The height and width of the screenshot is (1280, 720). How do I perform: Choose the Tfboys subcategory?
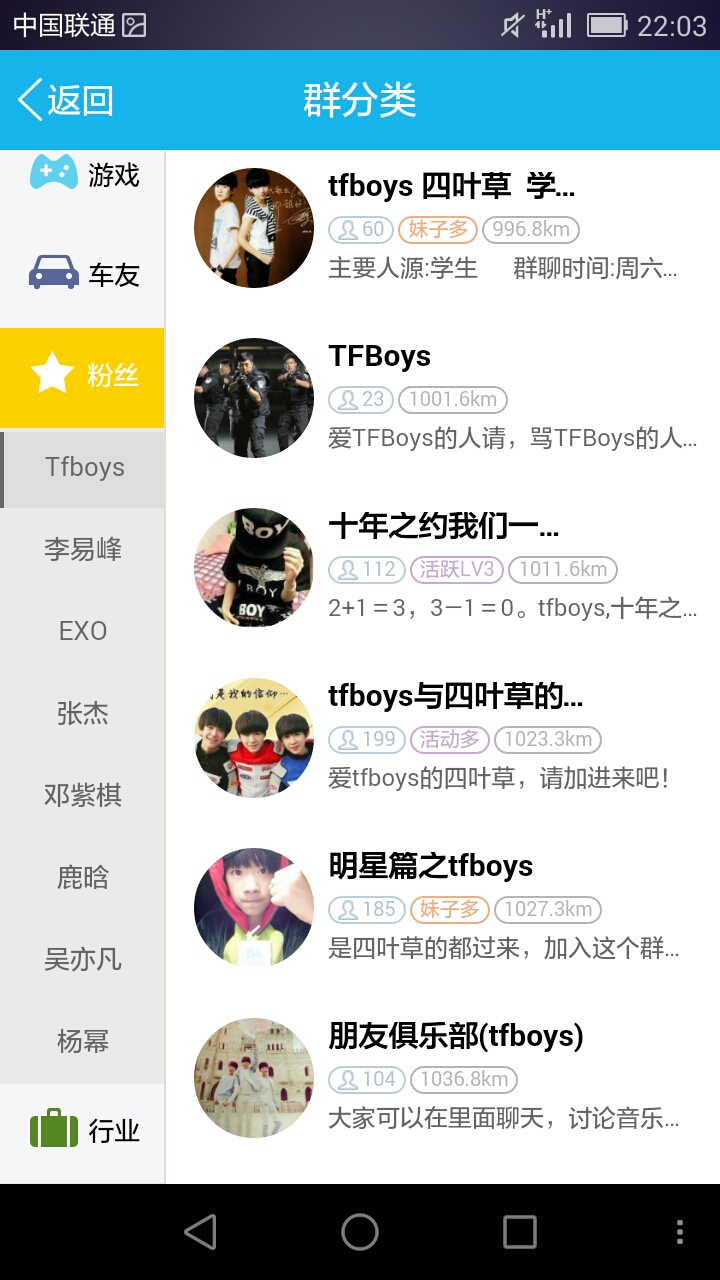click(x=84, y=468)
